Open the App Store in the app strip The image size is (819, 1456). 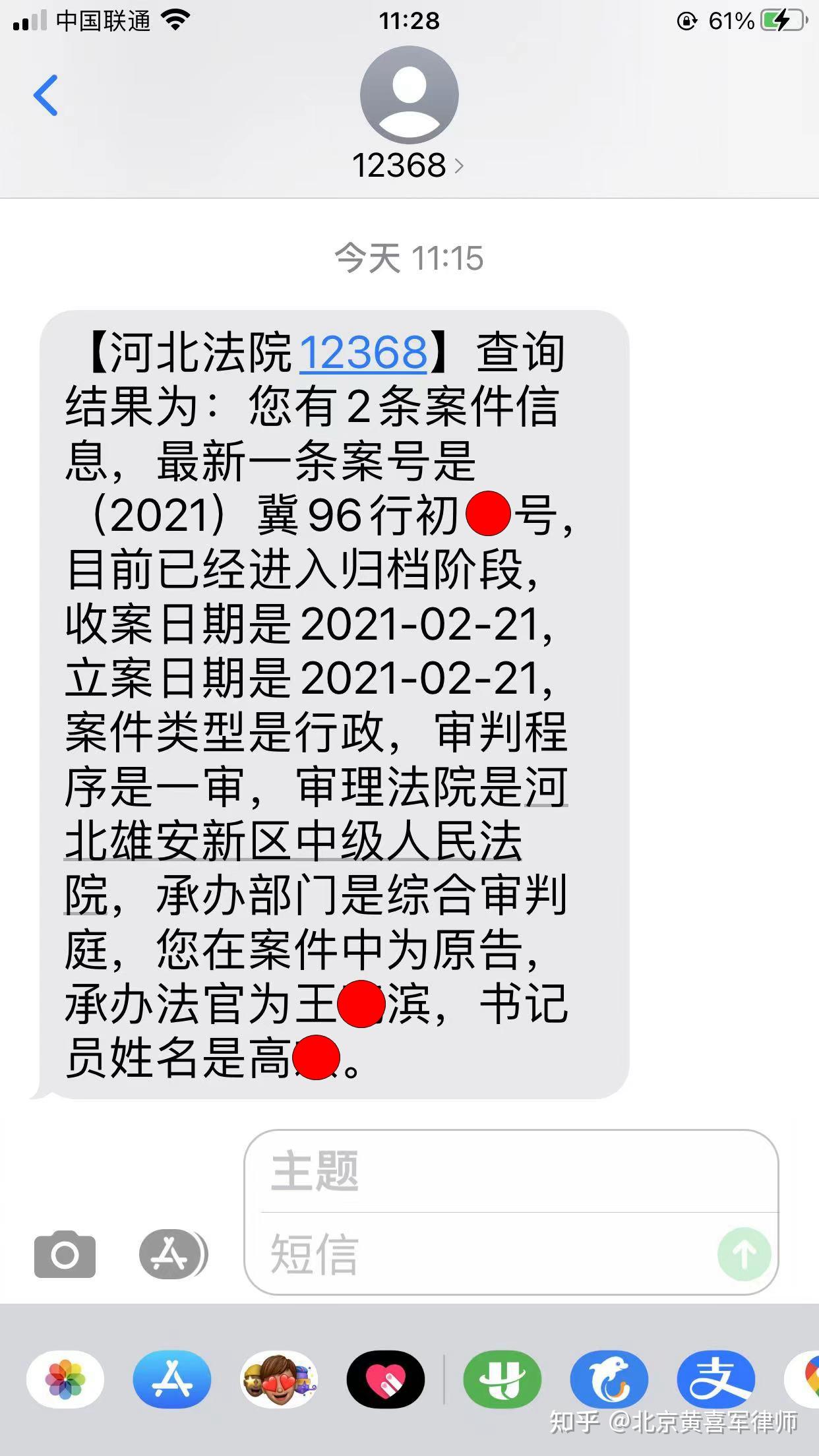tap(172, 1379)
